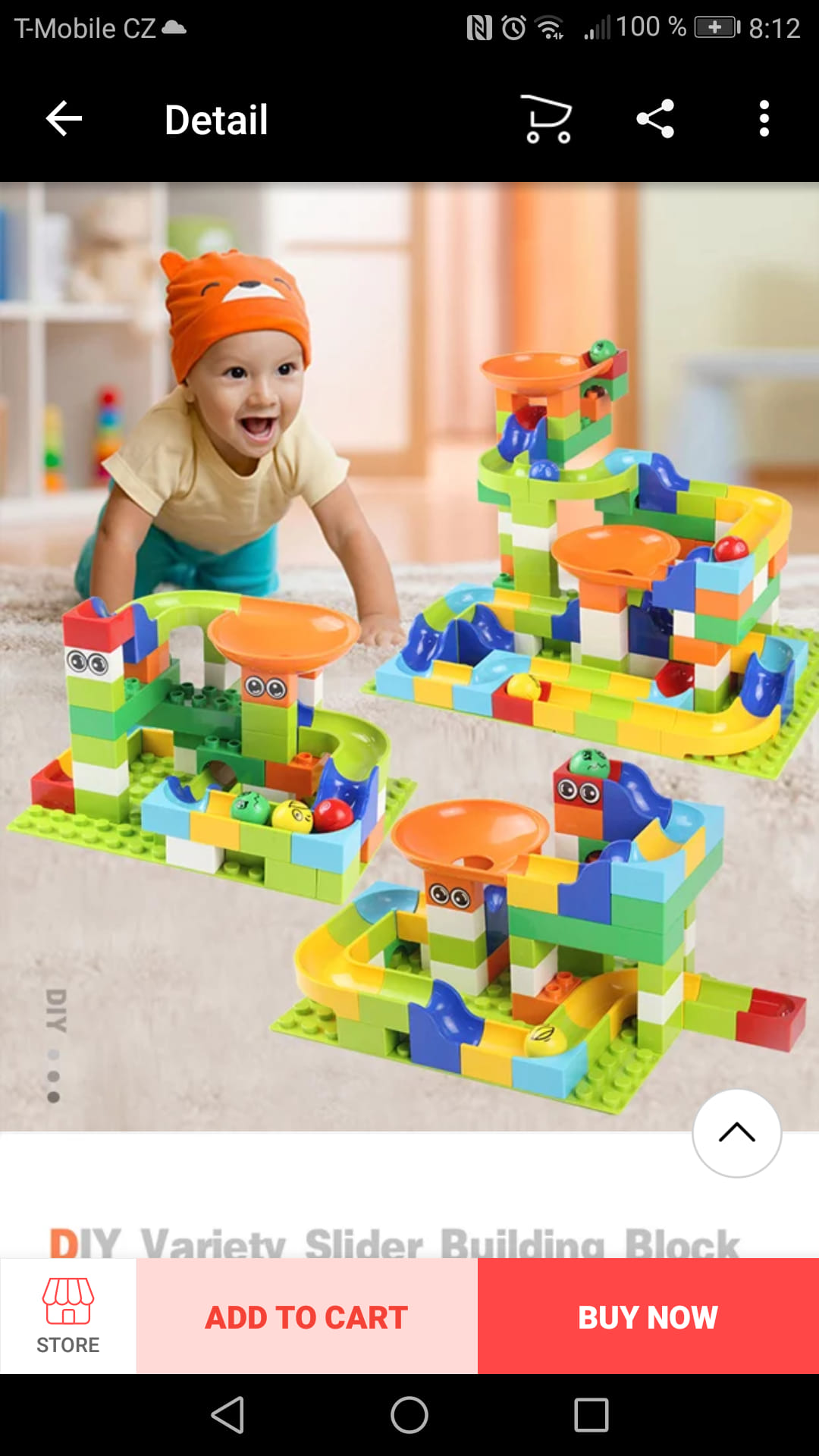Share this product

tap(656, 119)
